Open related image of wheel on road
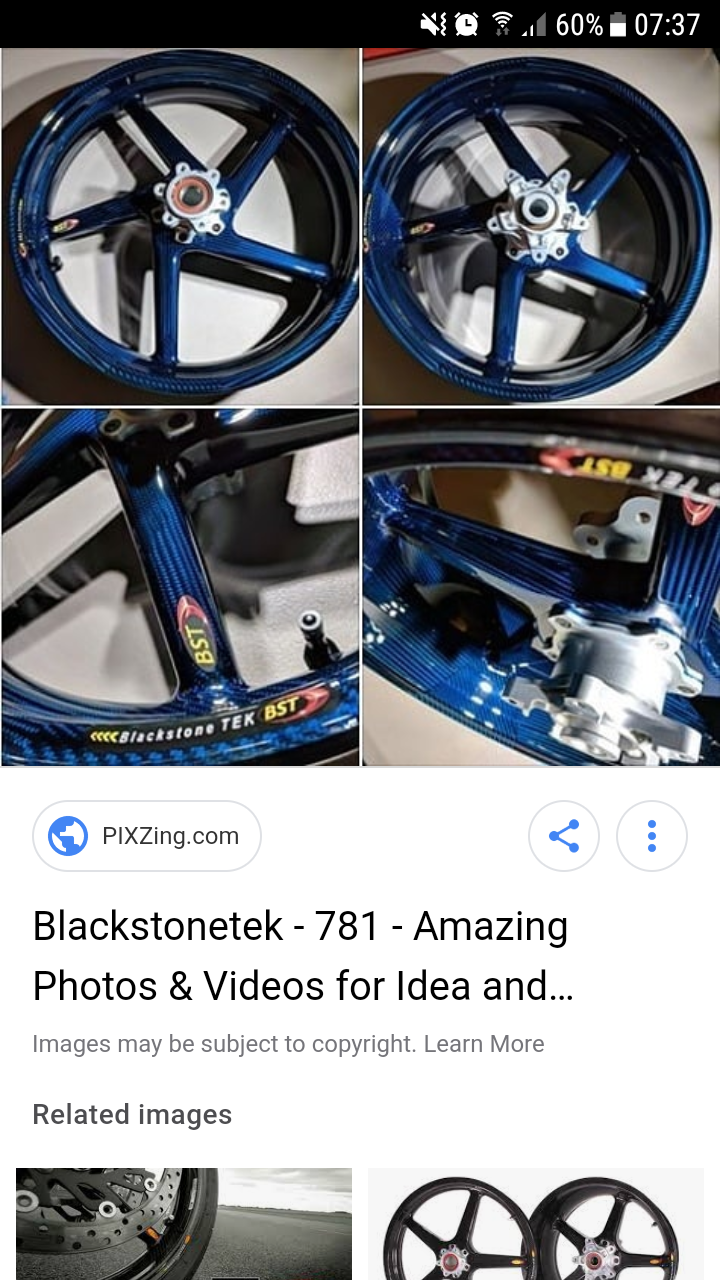Image resolution: width=720 pixels, height=1280 pixels. tap(184, 1224)
